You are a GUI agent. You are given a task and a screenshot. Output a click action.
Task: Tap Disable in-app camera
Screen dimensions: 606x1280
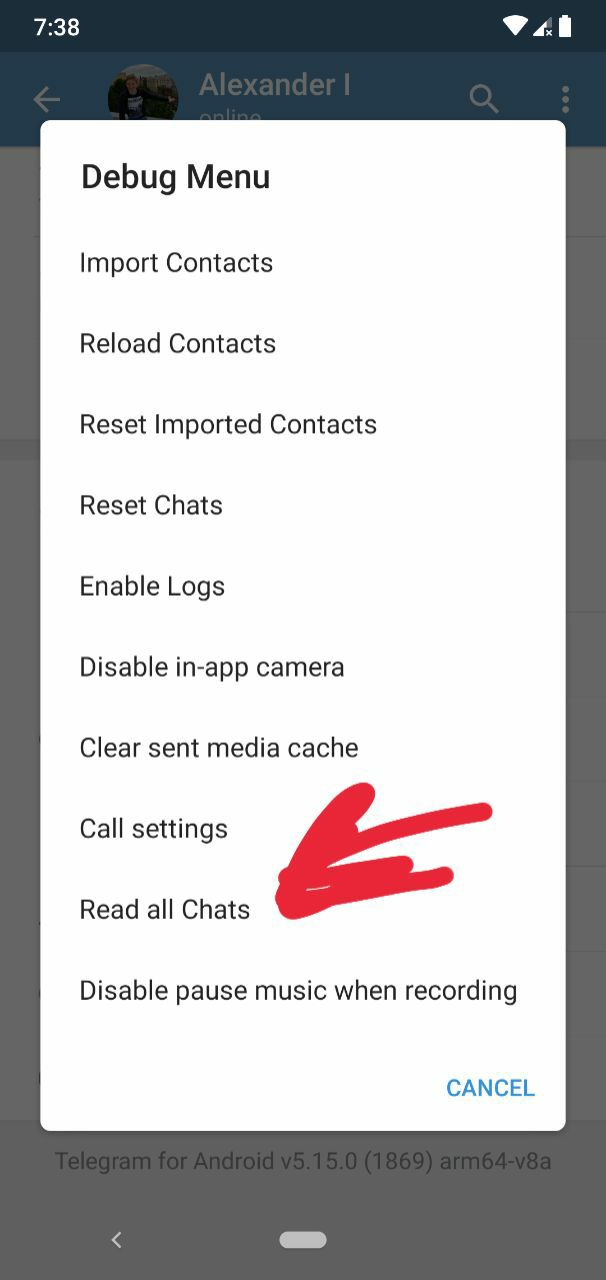coord(302,668)
